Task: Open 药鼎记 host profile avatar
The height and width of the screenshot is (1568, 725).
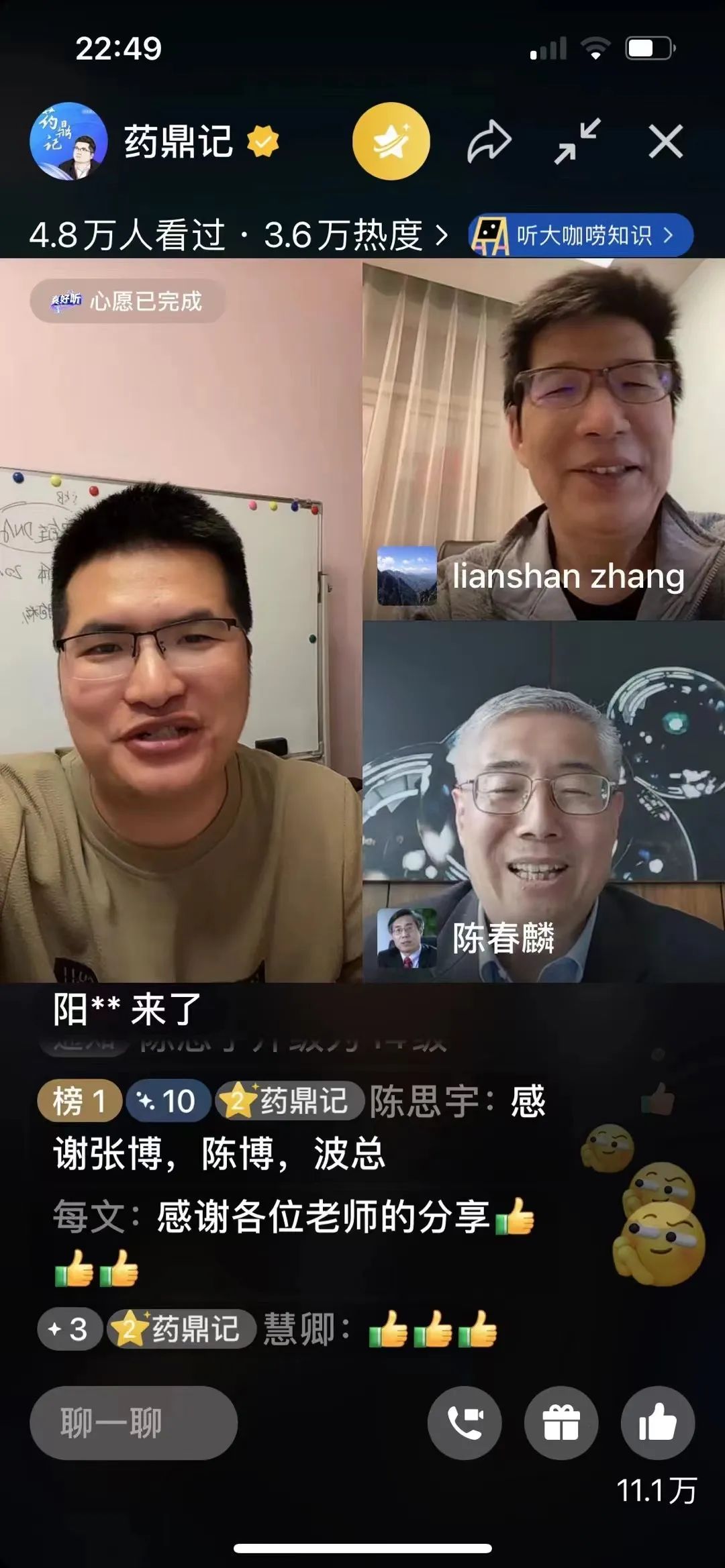Action: tap(68, 142)
